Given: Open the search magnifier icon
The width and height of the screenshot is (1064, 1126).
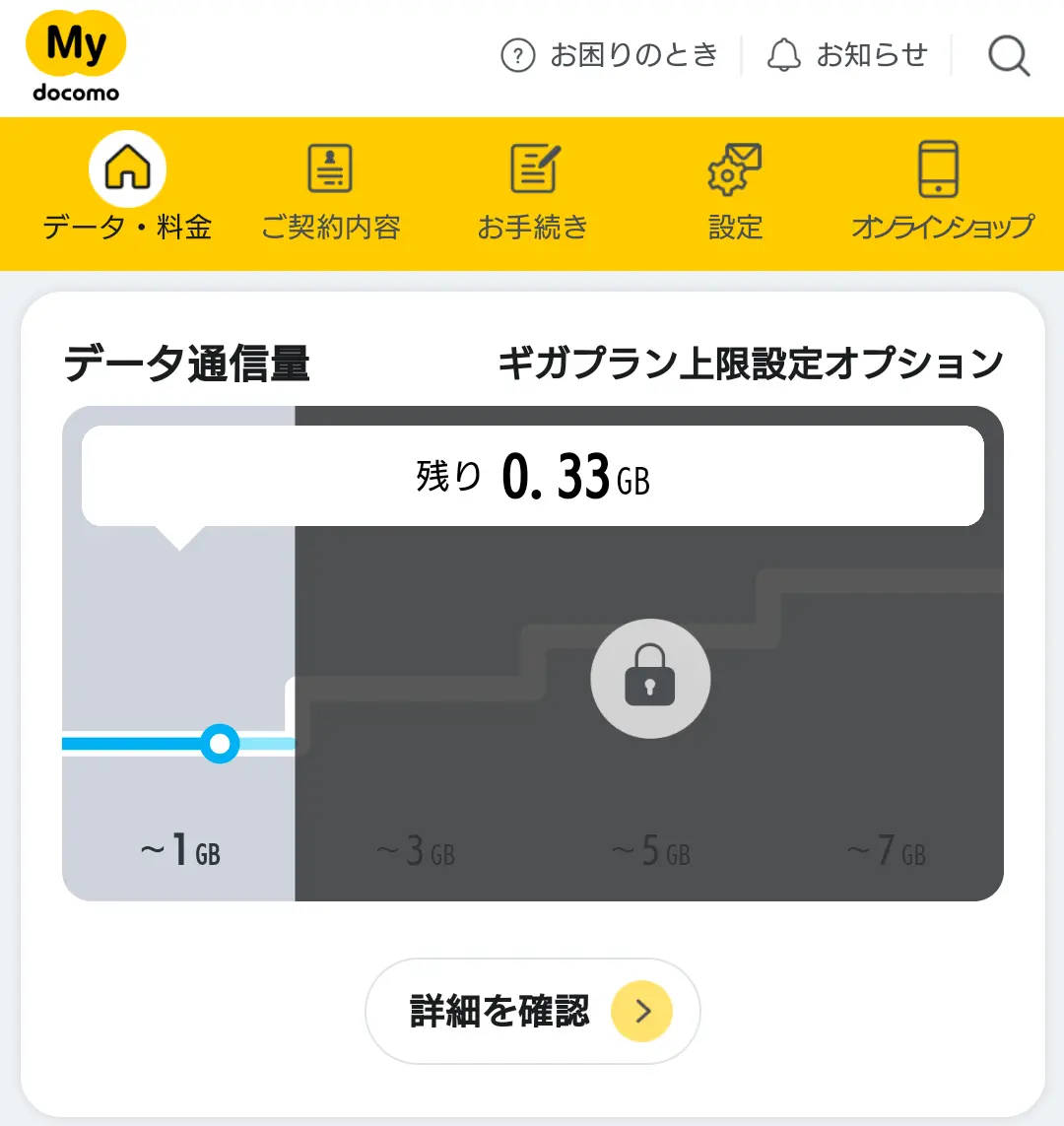Looking at the screenshot, I should (x=1008, y=56).
